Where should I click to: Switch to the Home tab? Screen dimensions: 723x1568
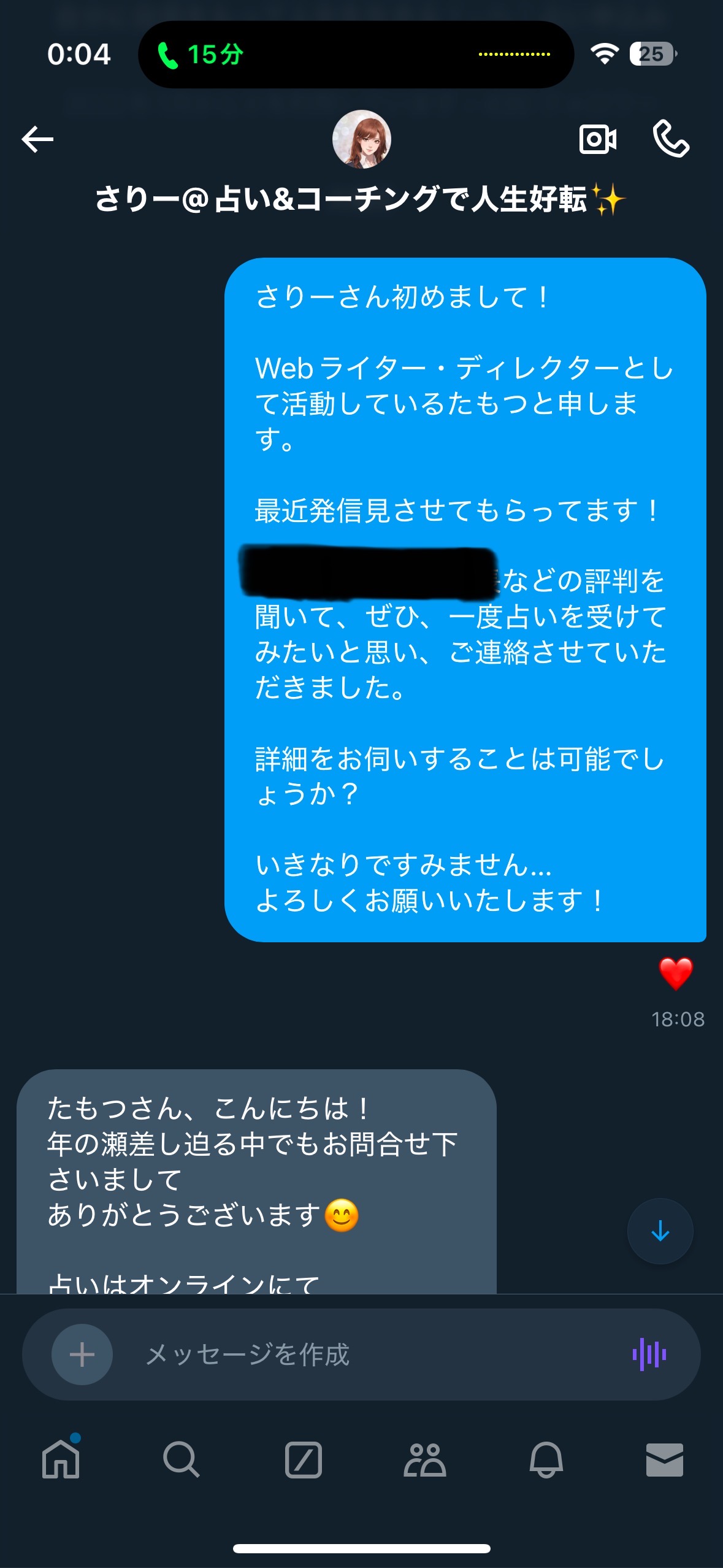tap(61, 1459)
